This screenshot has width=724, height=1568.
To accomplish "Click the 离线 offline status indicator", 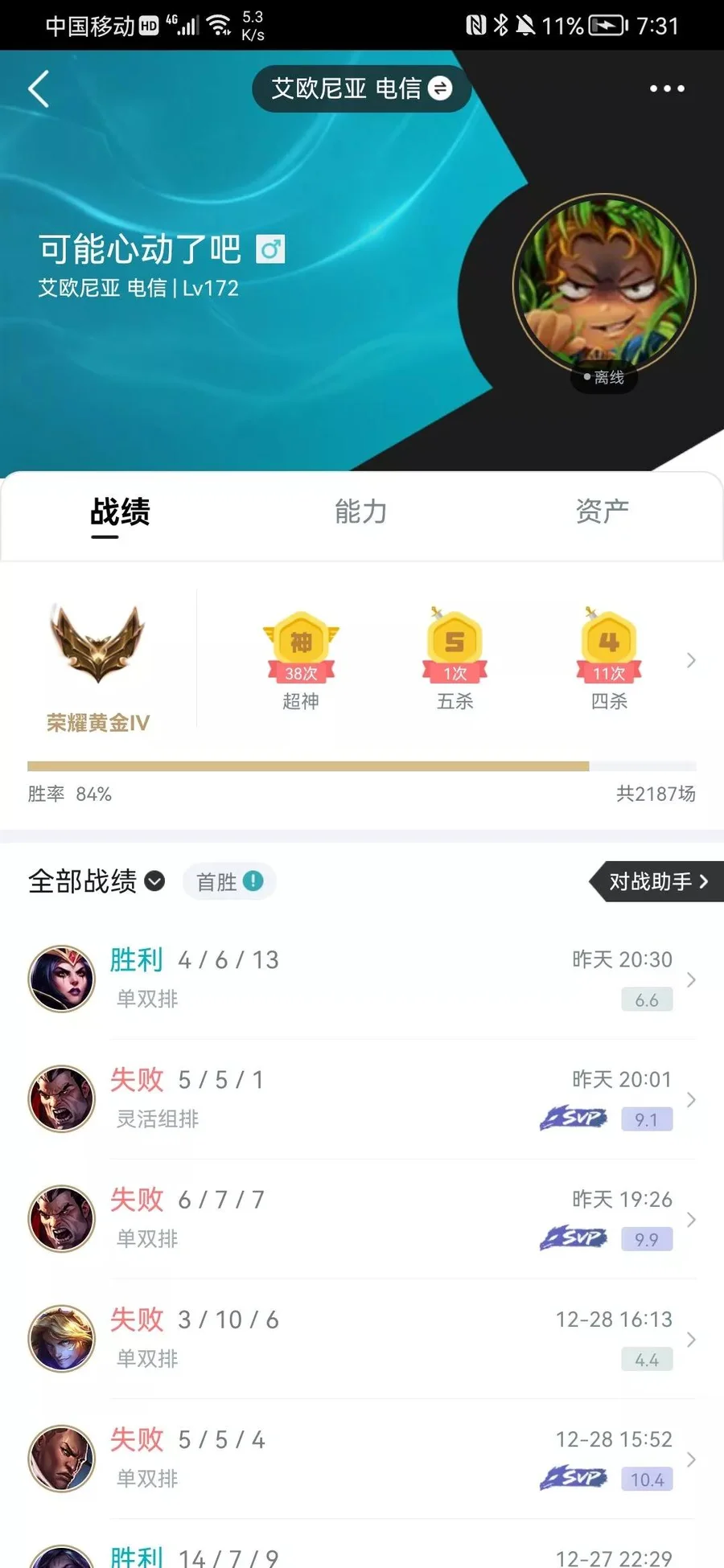I will 604,377.
